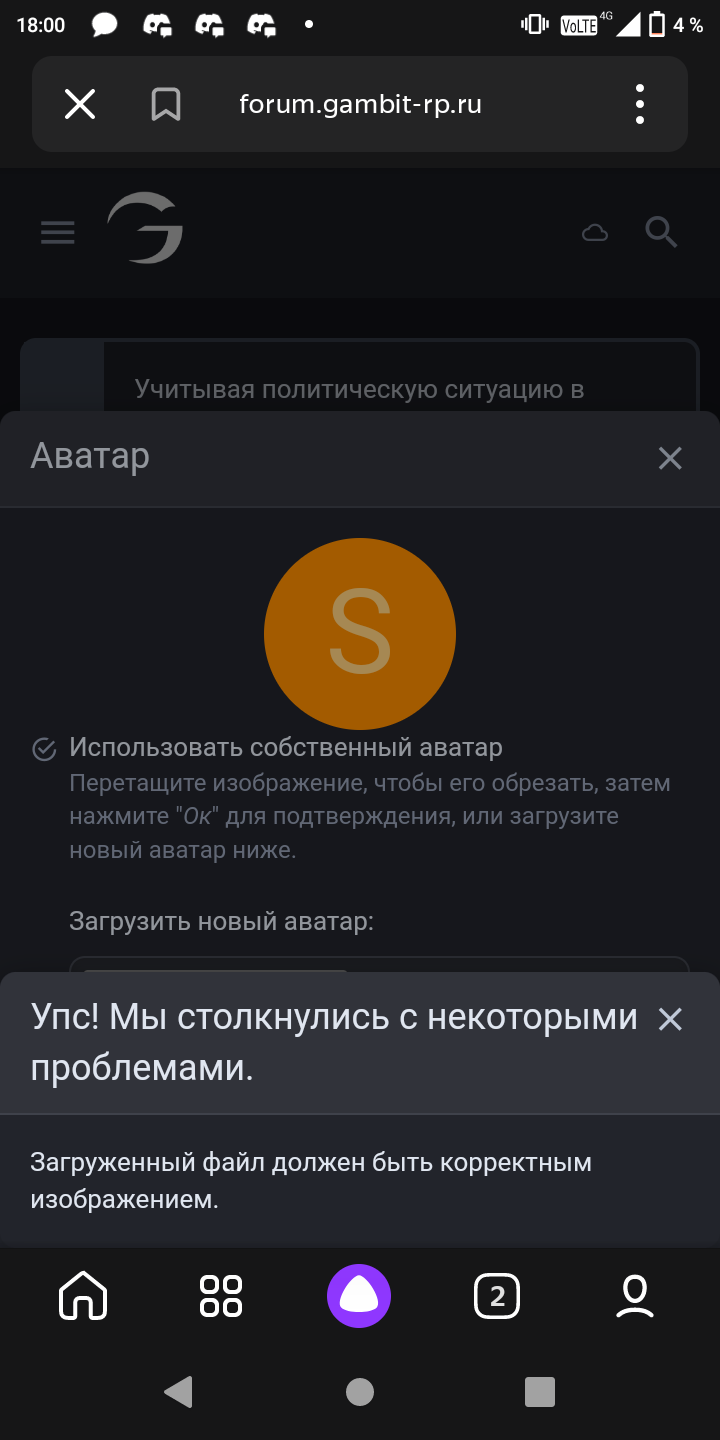Launch the Alice voice assistant

(x=359, y=1296)
